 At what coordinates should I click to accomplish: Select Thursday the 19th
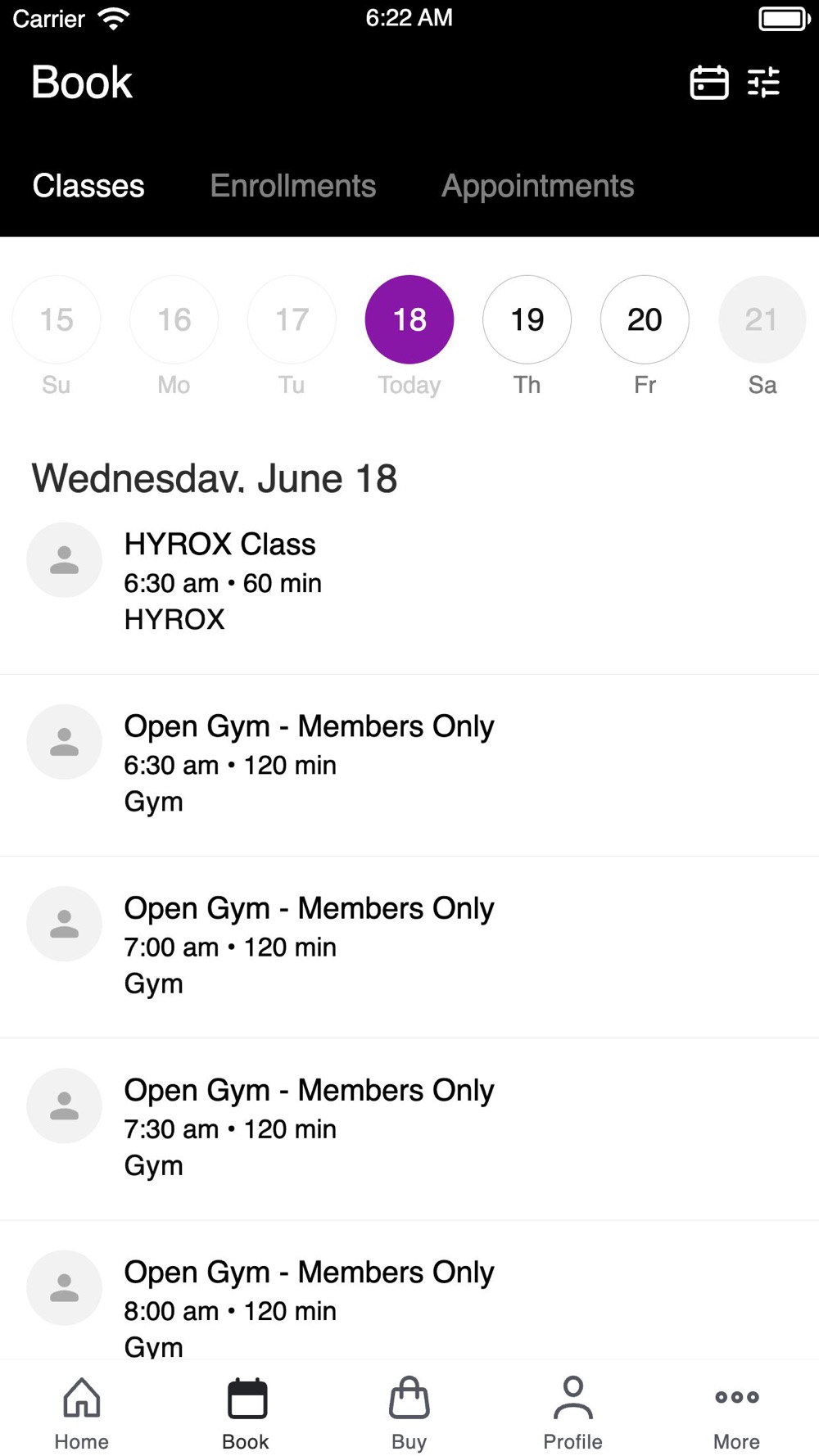527,319
